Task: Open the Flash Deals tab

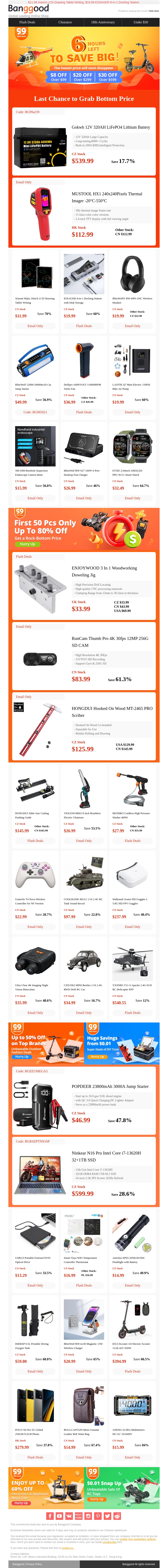Action: tap(27, 22)
